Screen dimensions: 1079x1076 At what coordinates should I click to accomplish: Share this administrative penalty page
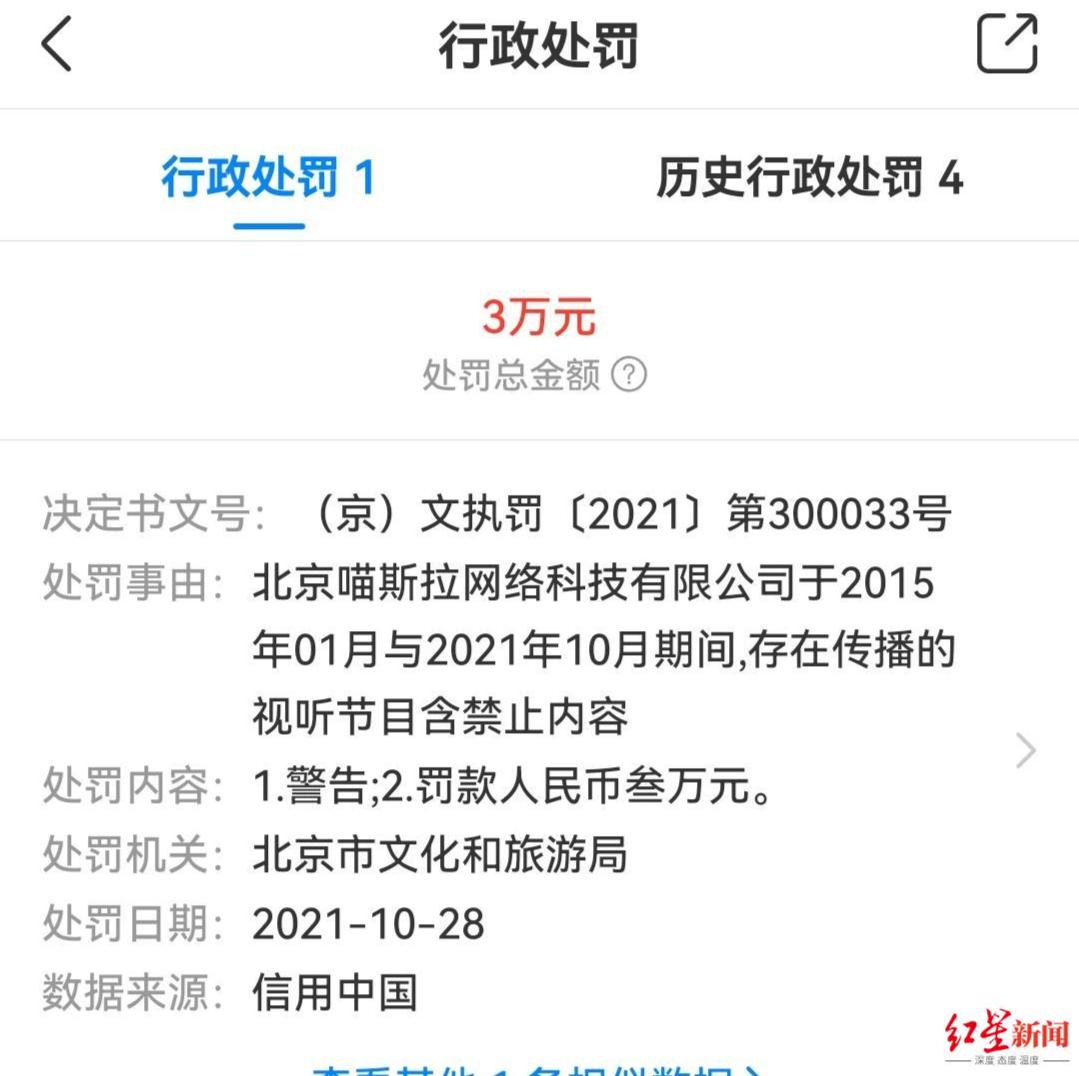[1006, 44]
